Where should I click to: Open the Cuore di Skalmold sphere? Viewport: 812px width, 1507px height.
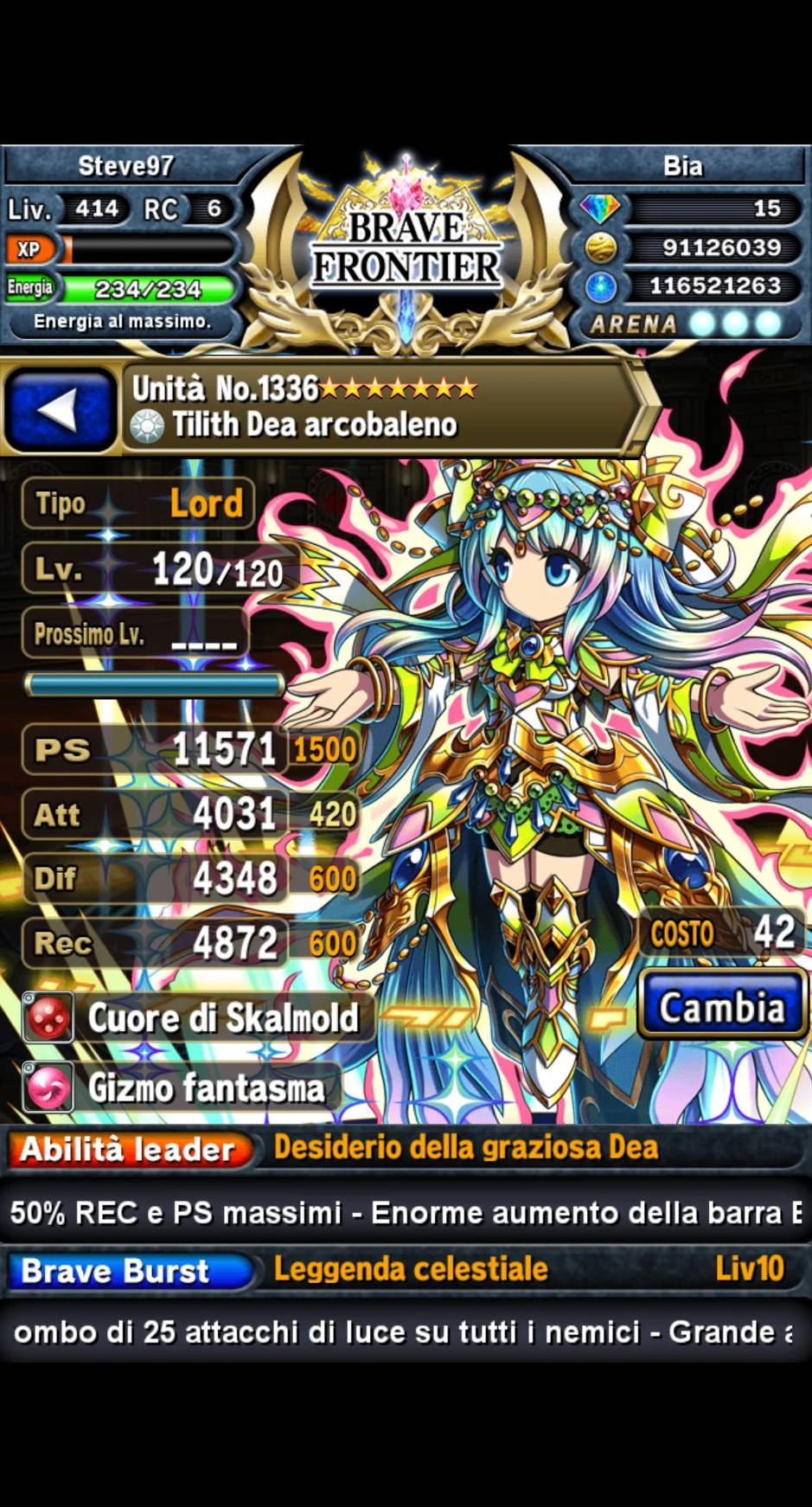pos(199,1017)
